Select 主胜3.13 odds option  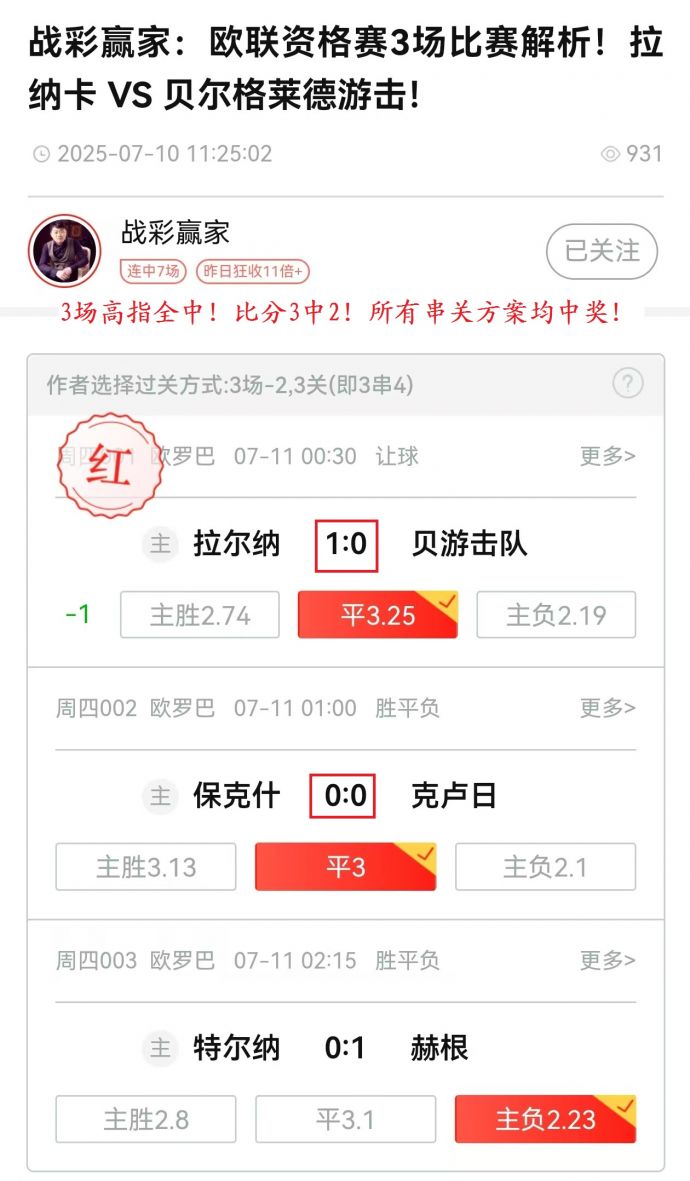[x=146, y=867]
